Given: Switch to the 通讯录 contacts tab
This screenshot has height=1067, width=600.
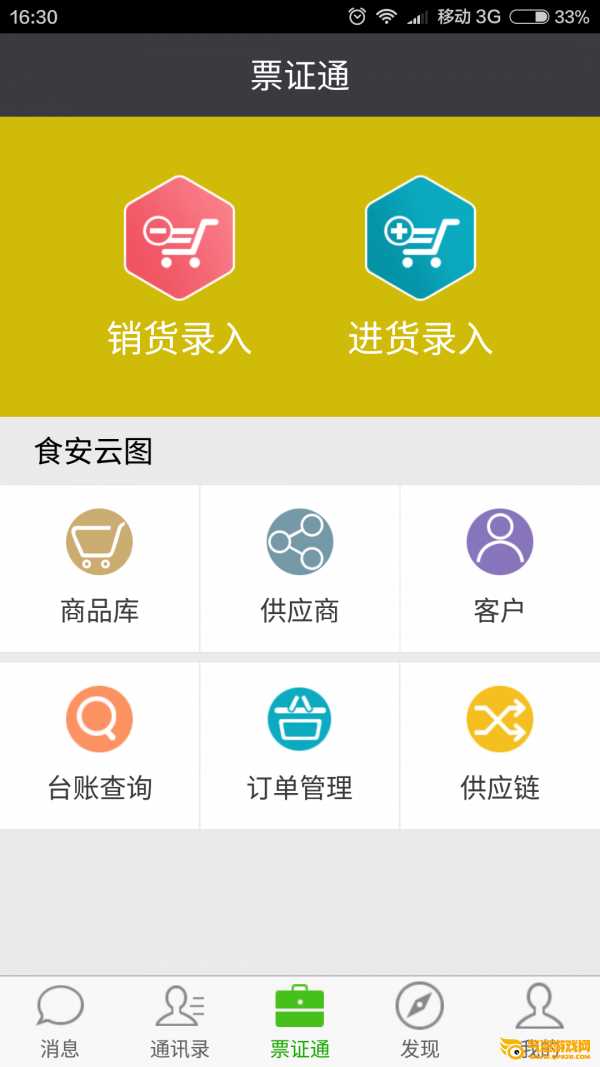Looking at the screenshot, I should tap(180, 1020).
